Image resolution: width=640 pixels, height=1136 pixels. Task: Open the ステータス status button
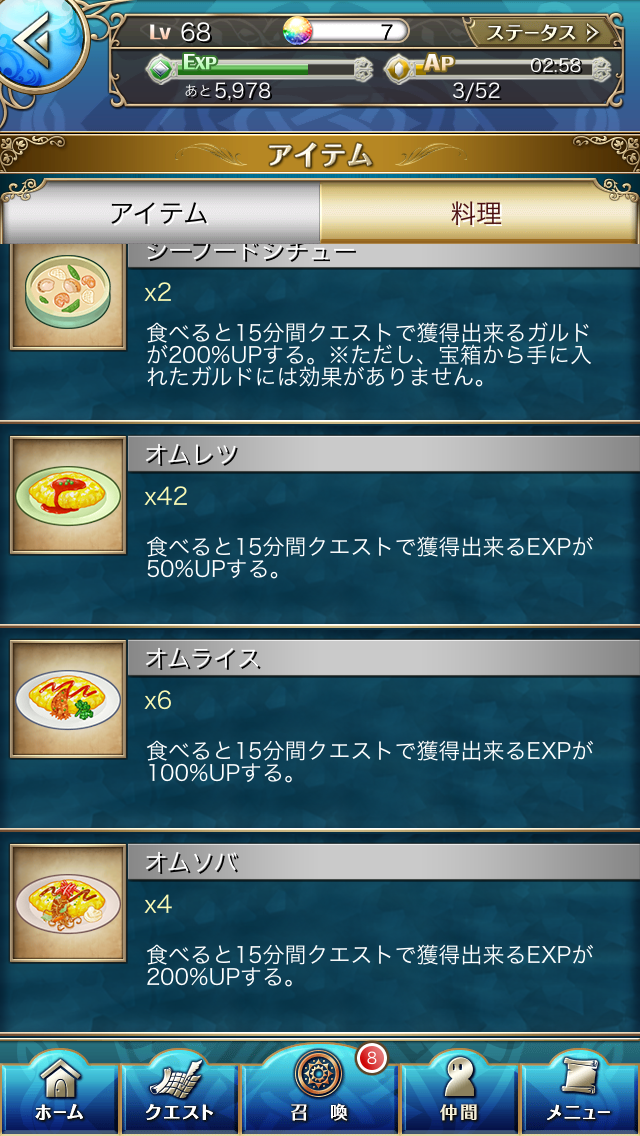click(542, 32)
